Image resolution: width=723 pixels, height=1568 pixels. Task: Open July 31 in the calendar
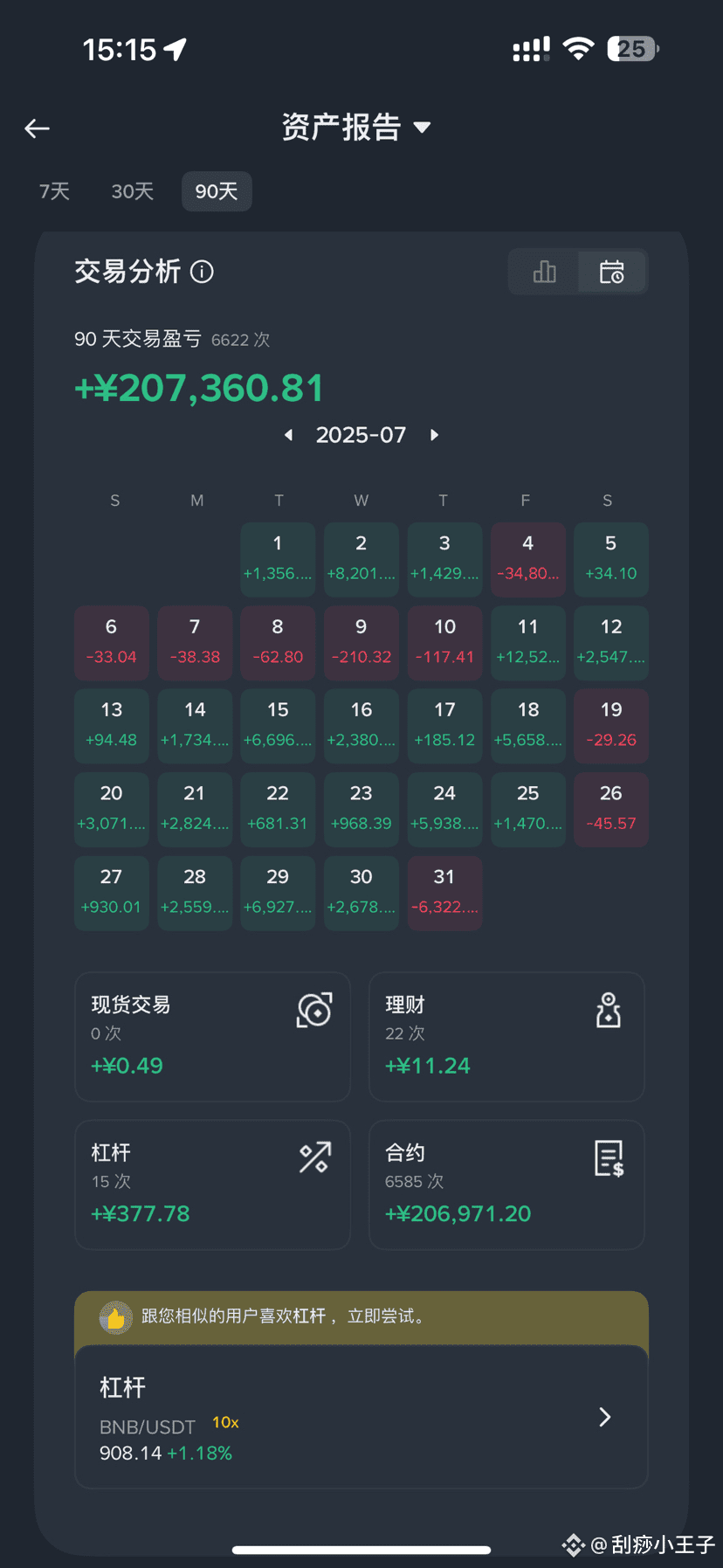click(x=444, y=893)
